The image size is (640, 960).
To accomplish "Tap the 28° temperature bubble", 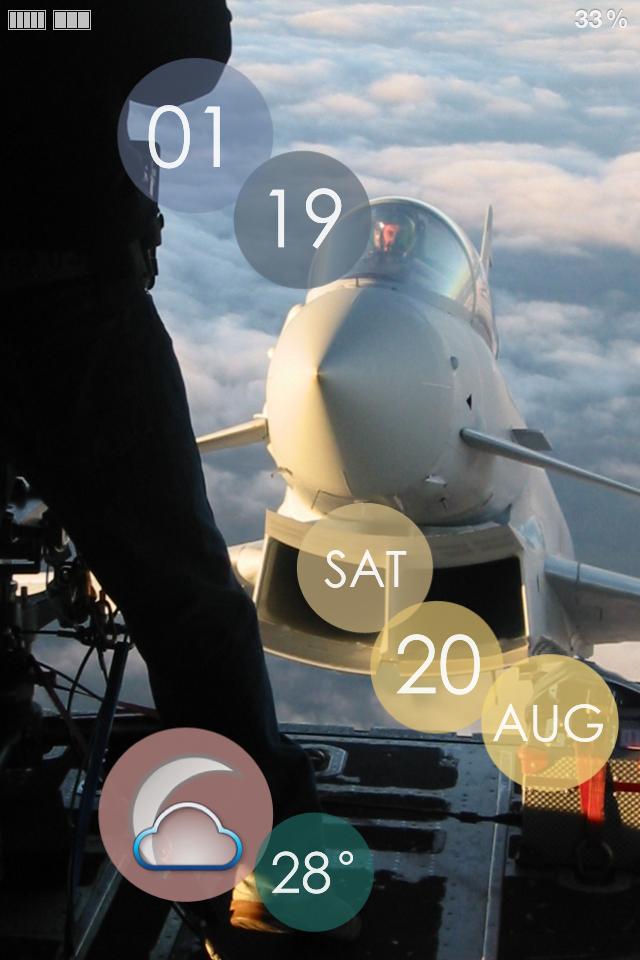I will pyautogui.click(x=314, y=873).
